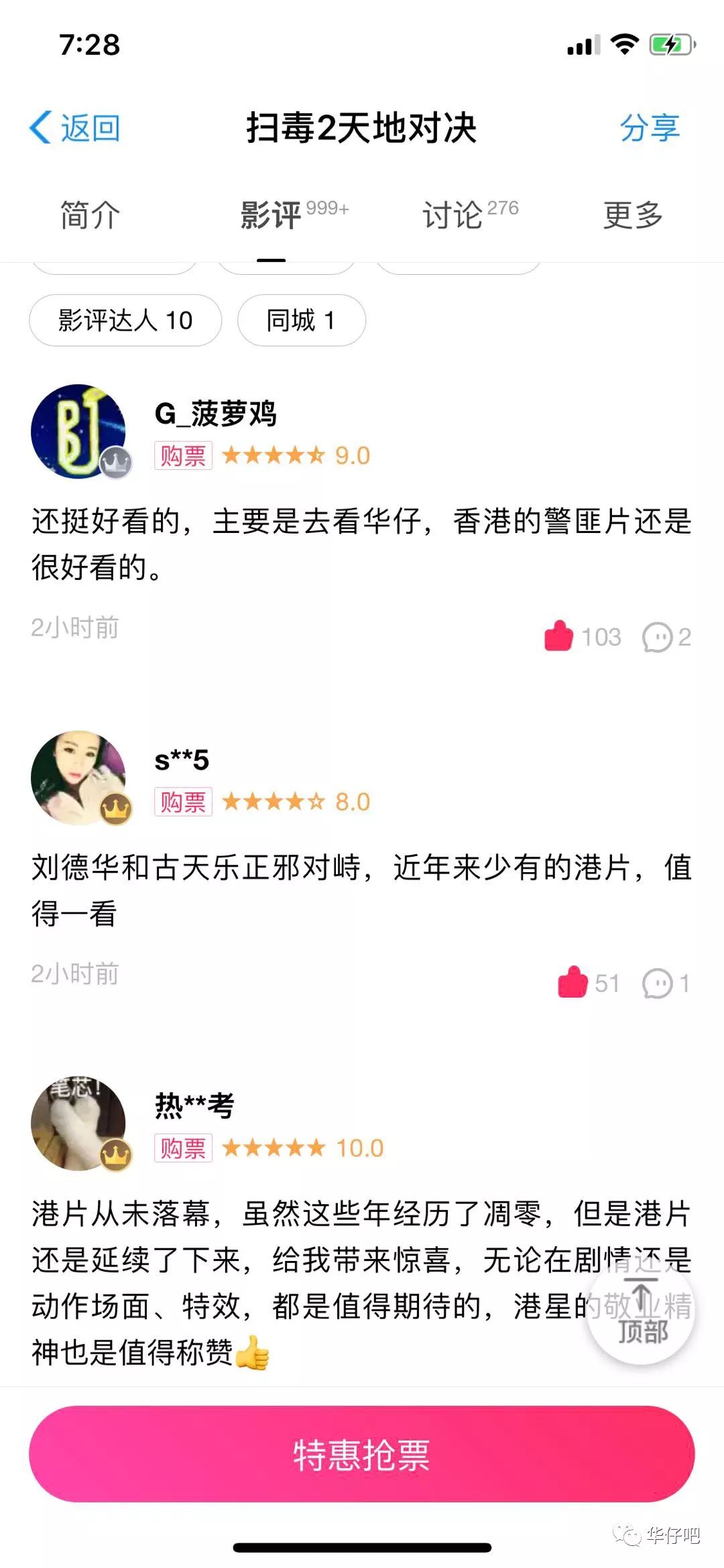The width and height of the screenshot is (724, 1568).
Task: Filter reviews by 影评达人 chip
Action: (x=125, y=320)
